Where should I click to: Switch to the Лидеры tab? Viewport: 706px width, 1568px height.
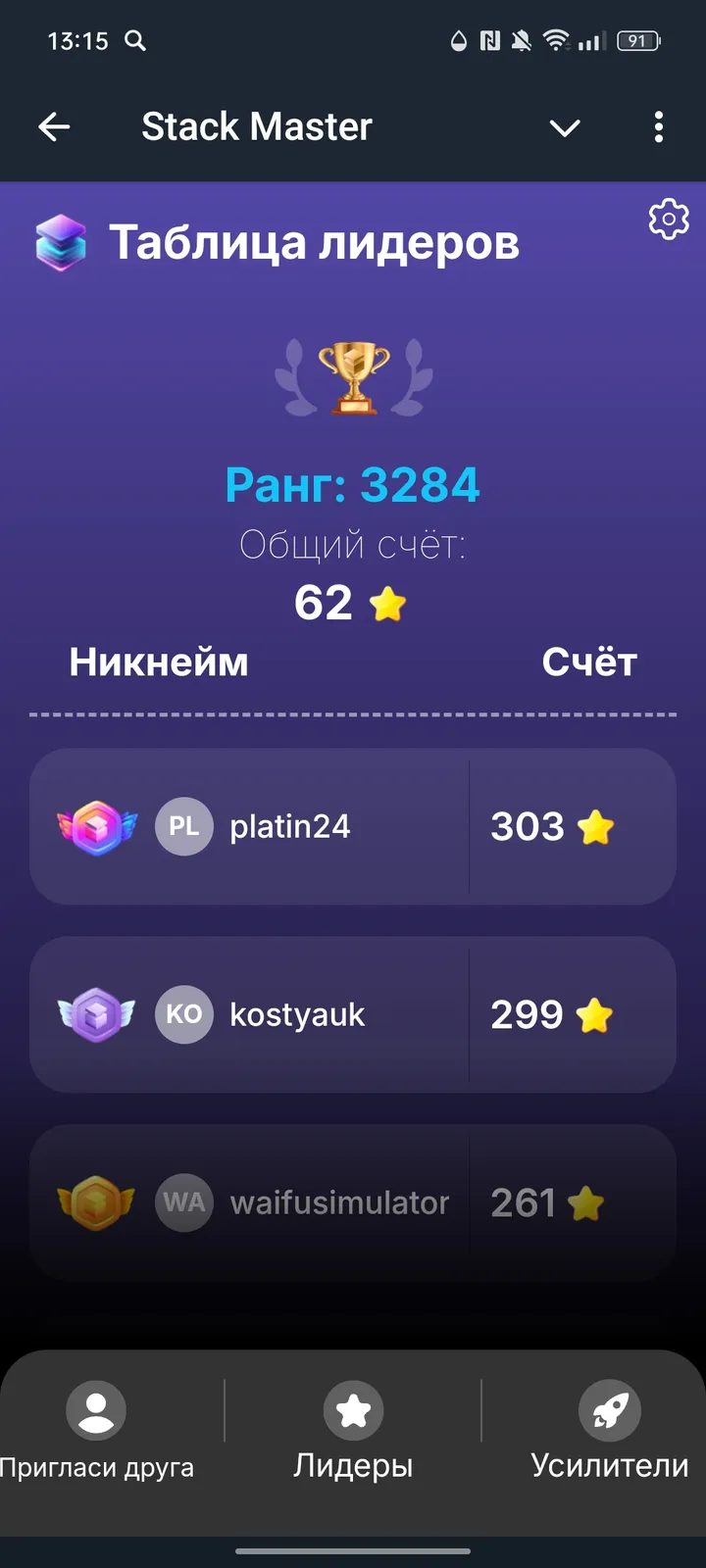[x=353, y=1434]
